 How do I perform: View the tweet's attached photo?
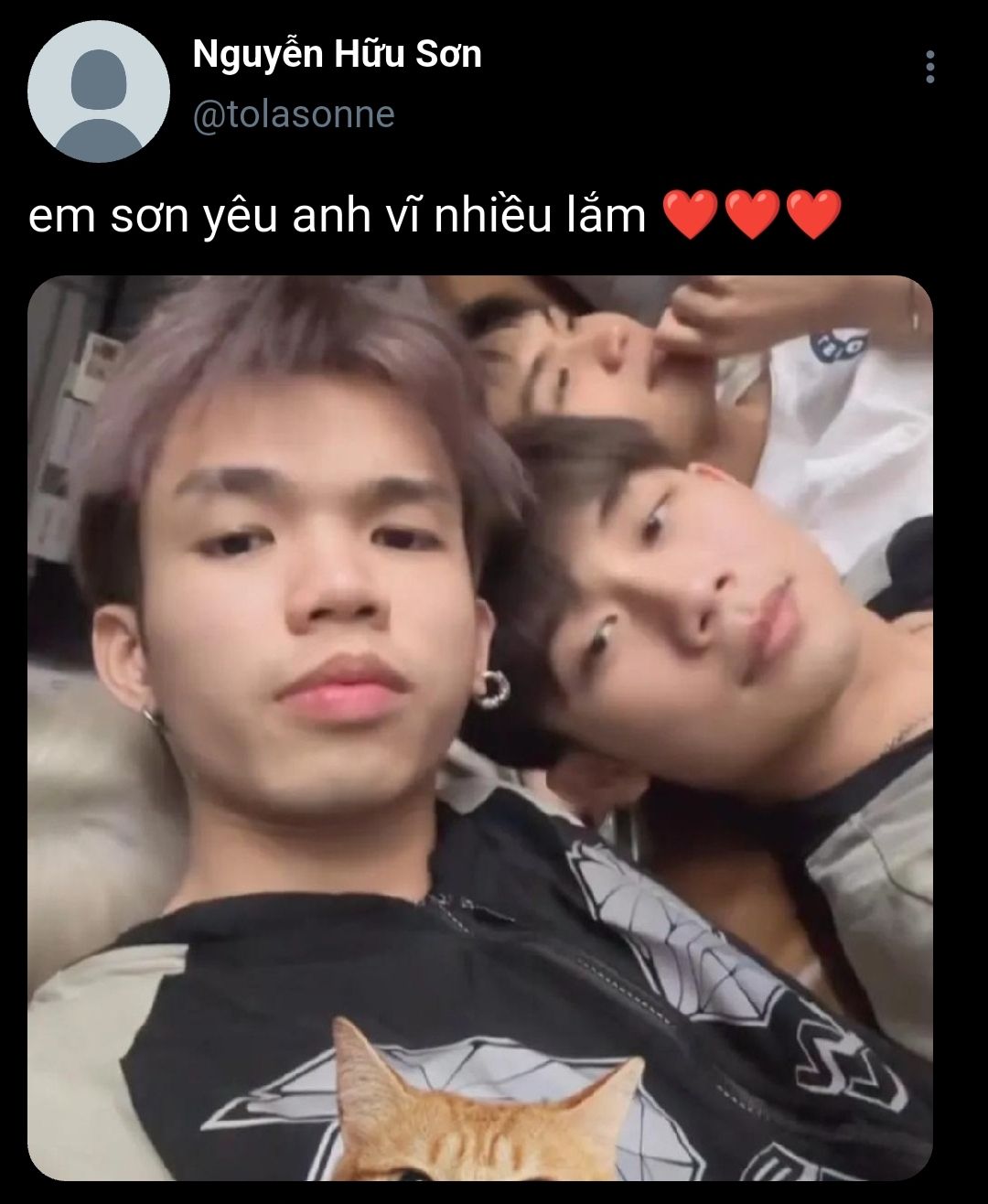479,727
